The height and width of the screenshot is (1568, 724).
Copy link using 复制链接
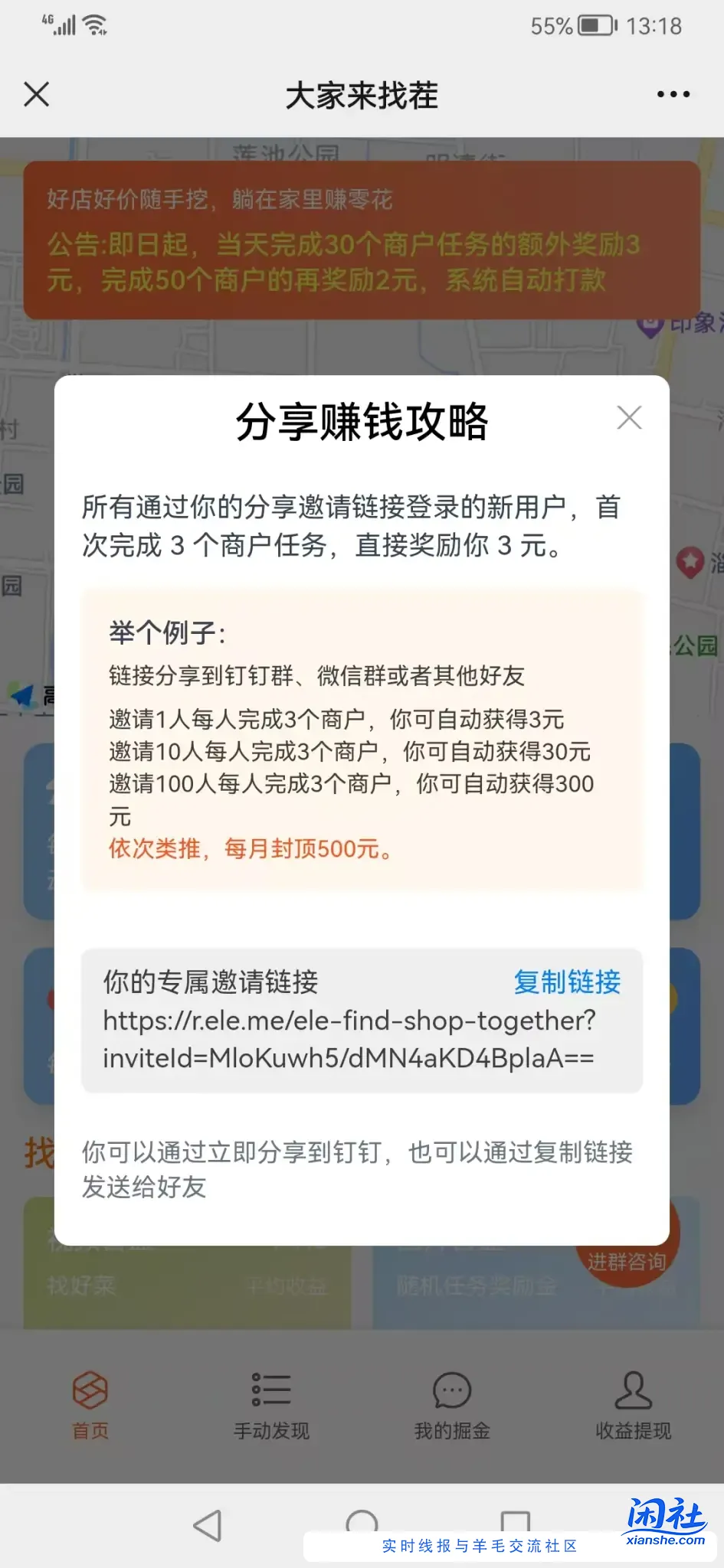[x=568, y=983]
